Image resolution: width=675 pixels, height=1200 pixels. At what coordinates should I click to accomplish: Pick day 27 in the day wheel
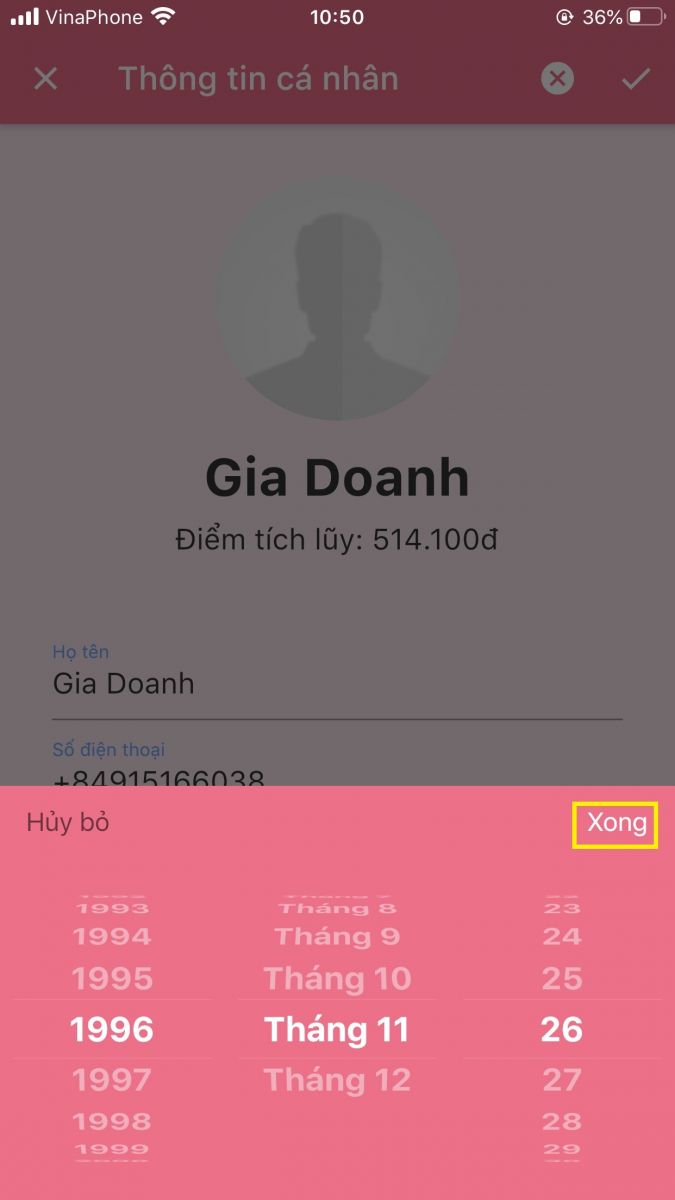click(561, 1080)
